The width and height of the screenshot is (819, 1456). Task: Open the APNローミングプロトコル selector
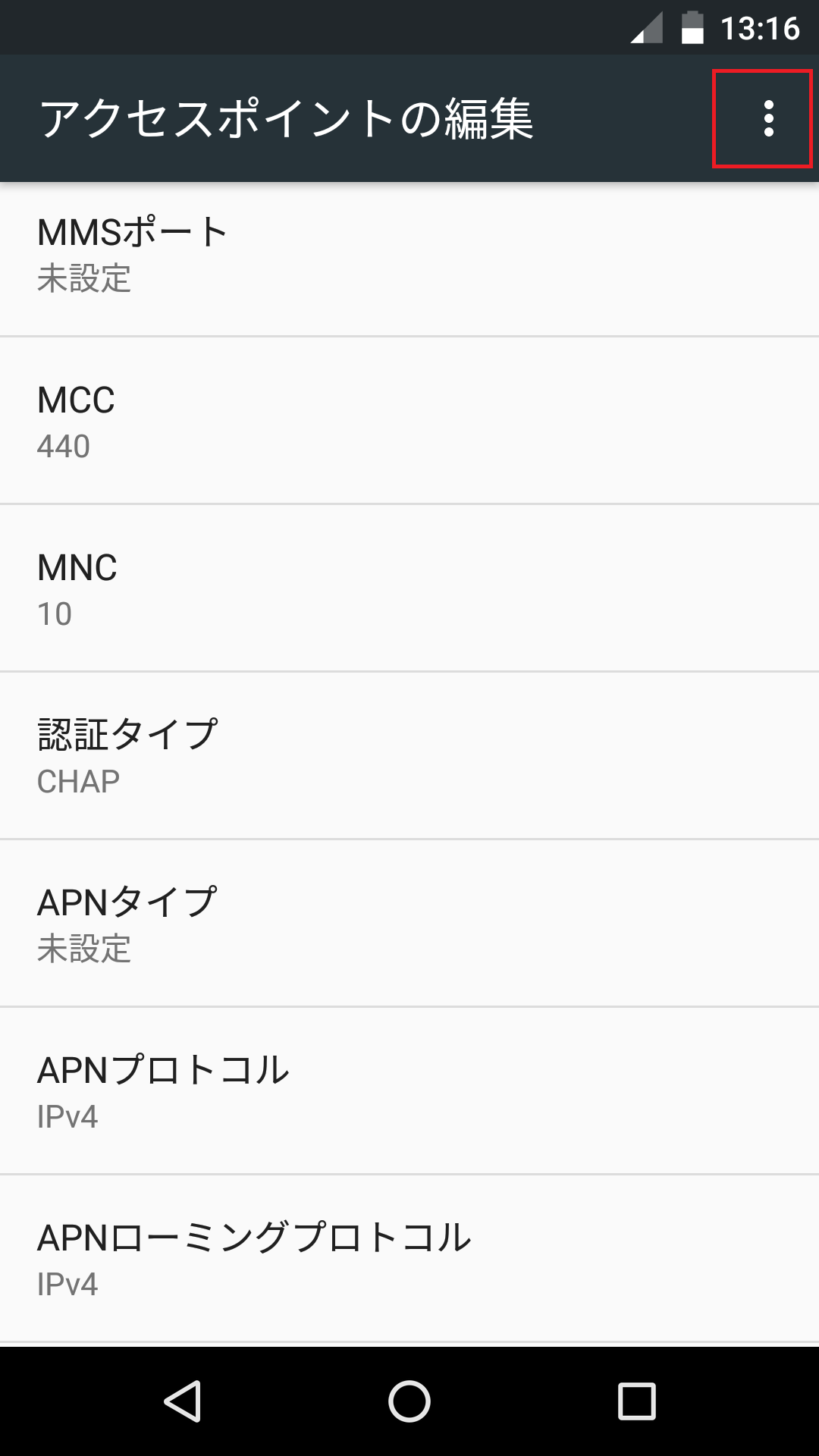[x=409, y=1259]
